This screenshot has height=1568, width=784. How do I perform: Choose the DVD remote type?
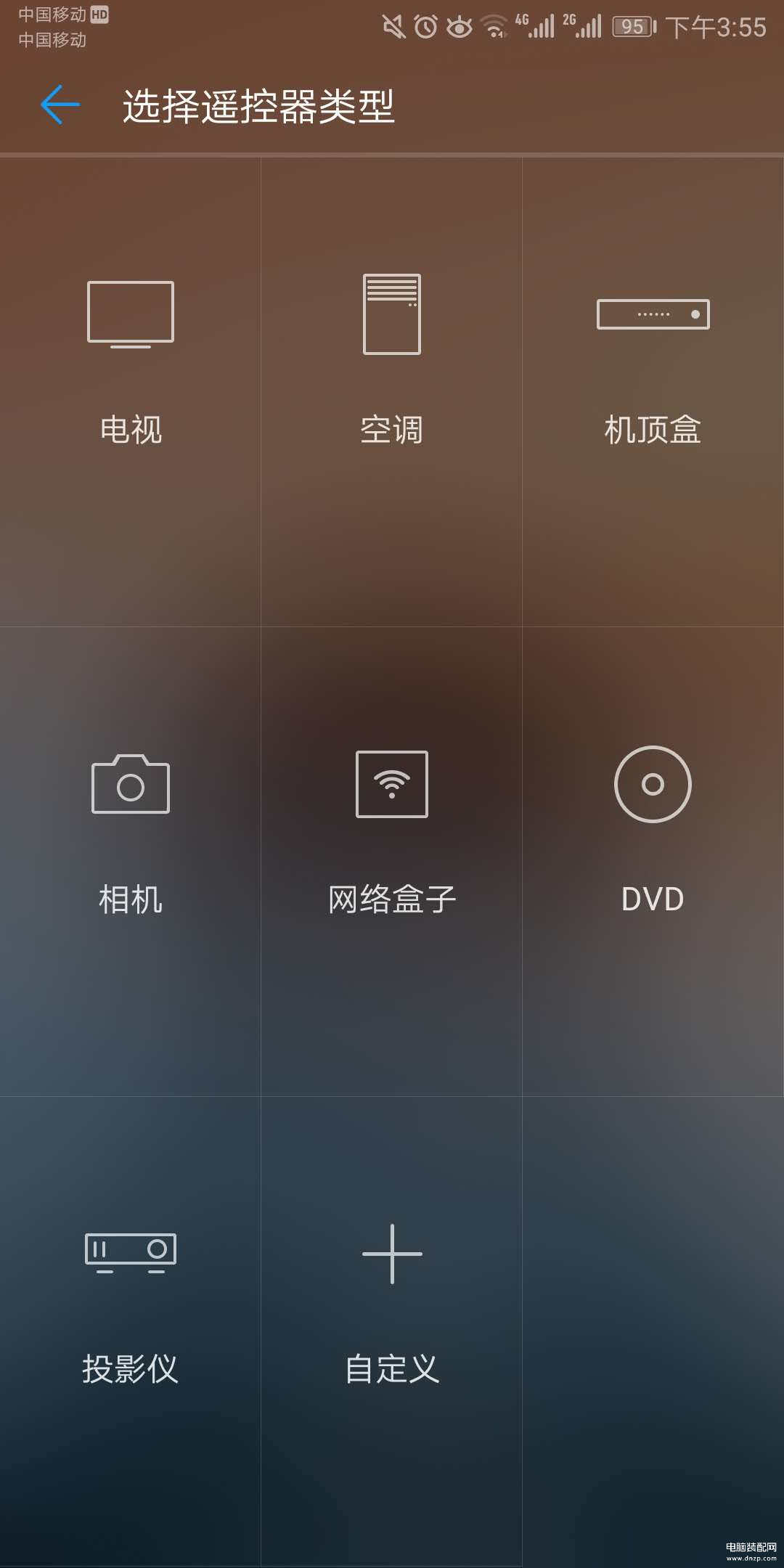pos(653,862)
